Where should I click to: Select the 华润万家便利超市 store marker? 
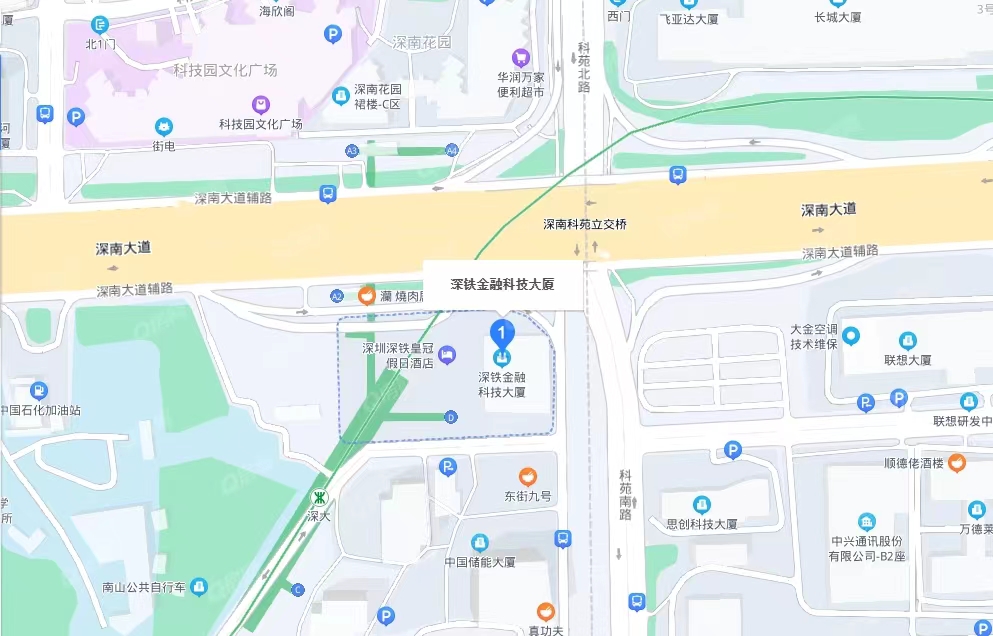coord(521,57)
